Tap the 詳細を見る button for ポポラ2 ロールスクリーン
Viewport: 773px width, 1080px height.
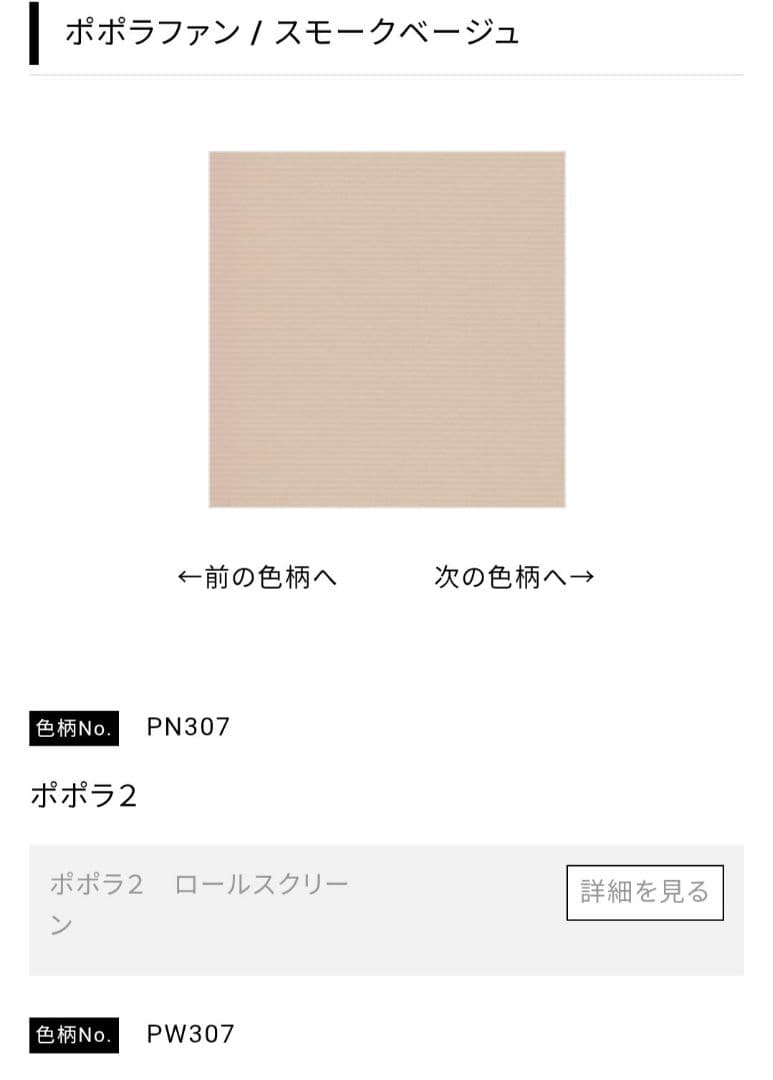[644, 892]
